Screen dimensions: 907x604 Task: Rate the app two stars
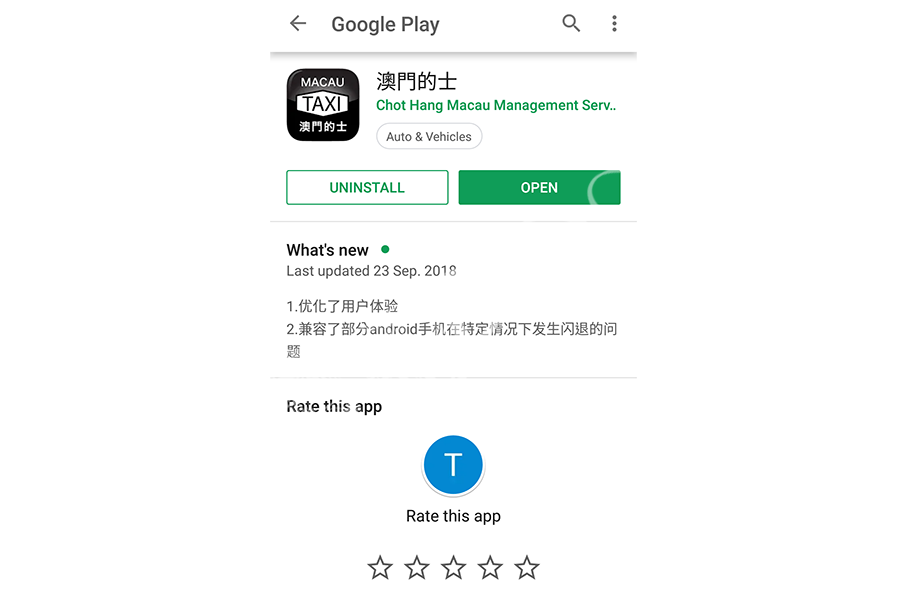pos(417,568)
